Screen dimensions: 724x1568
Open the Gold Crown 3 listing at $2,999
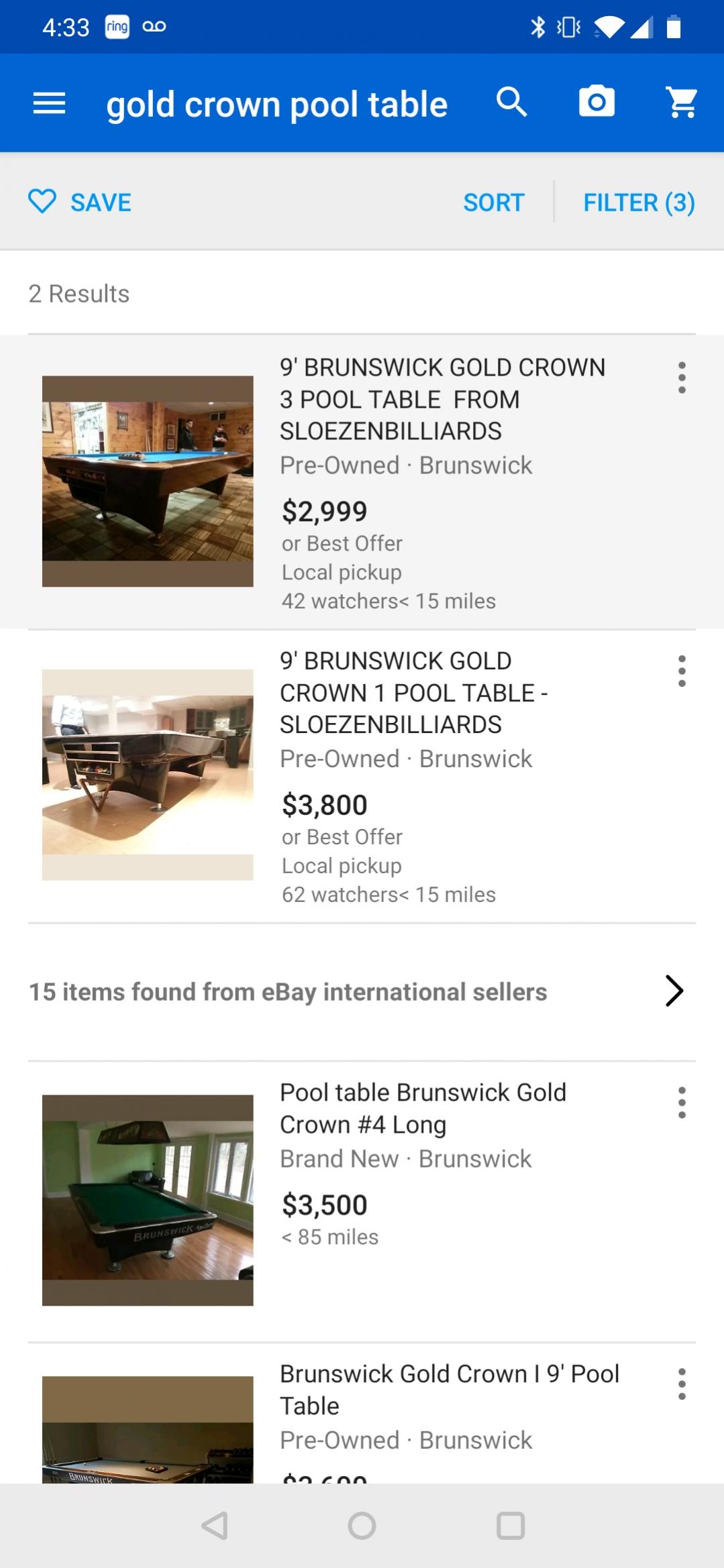click(x=442, y=399)
